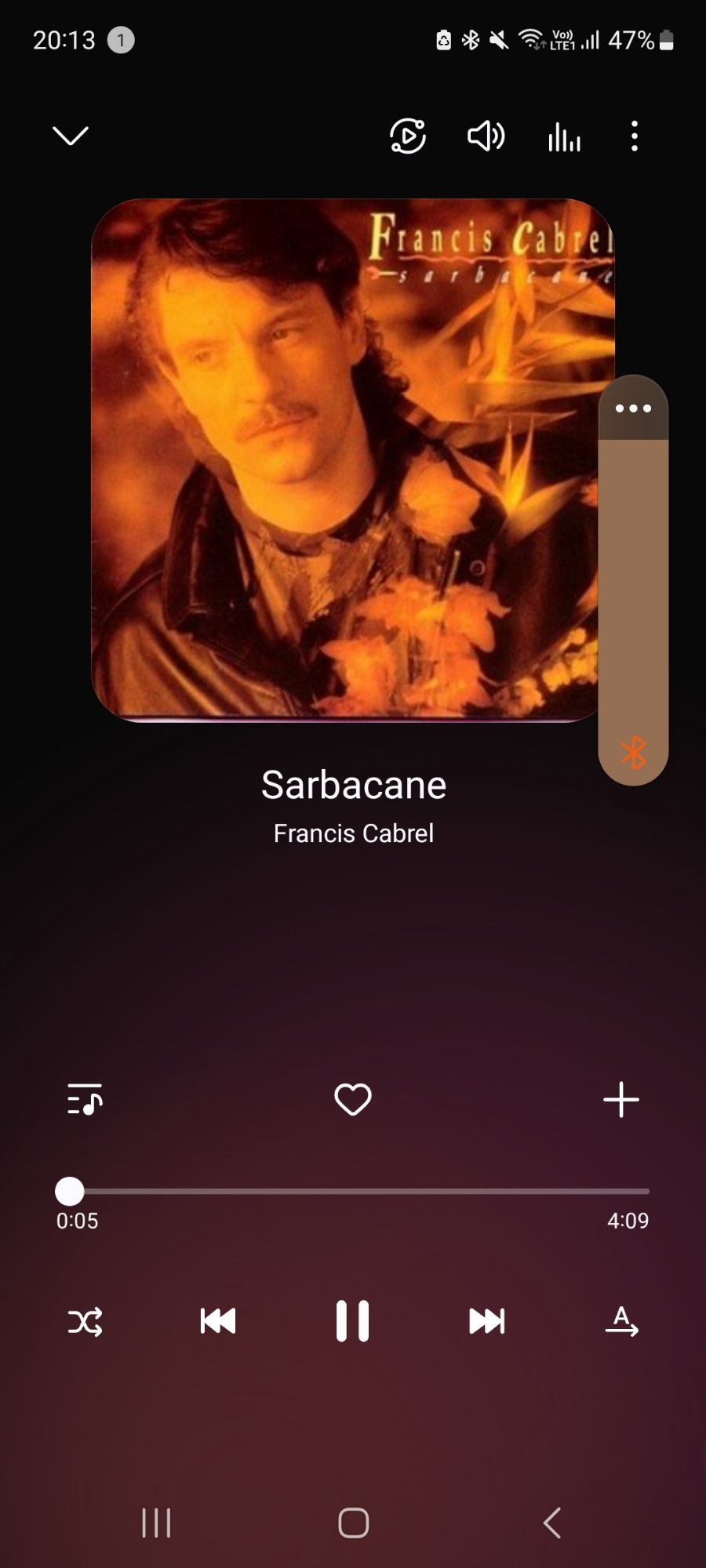Open recent apps from navigation bar

155,1523
